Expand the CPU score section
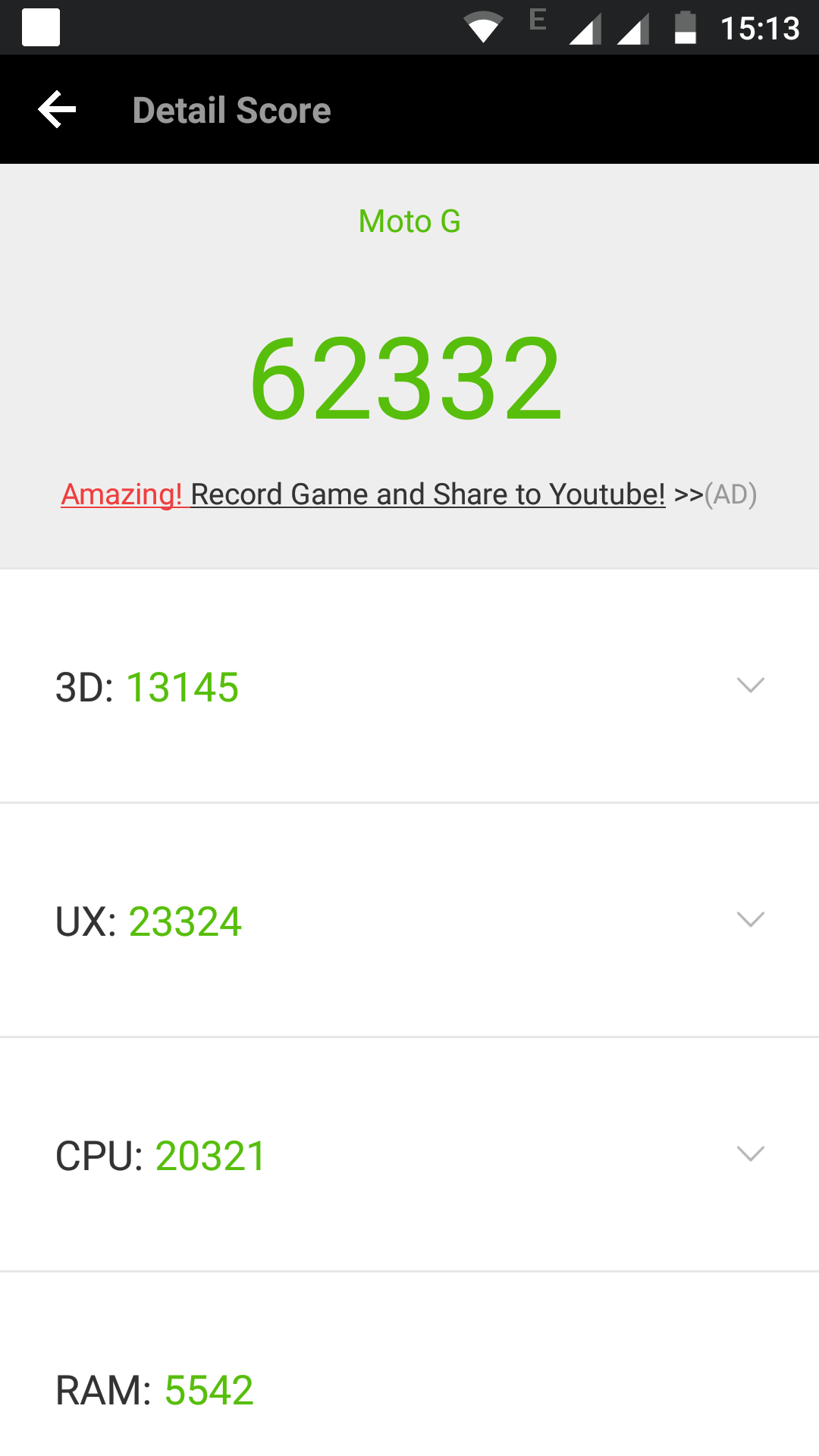Viewport: 819px width, 1456px height. (409, 1155)
